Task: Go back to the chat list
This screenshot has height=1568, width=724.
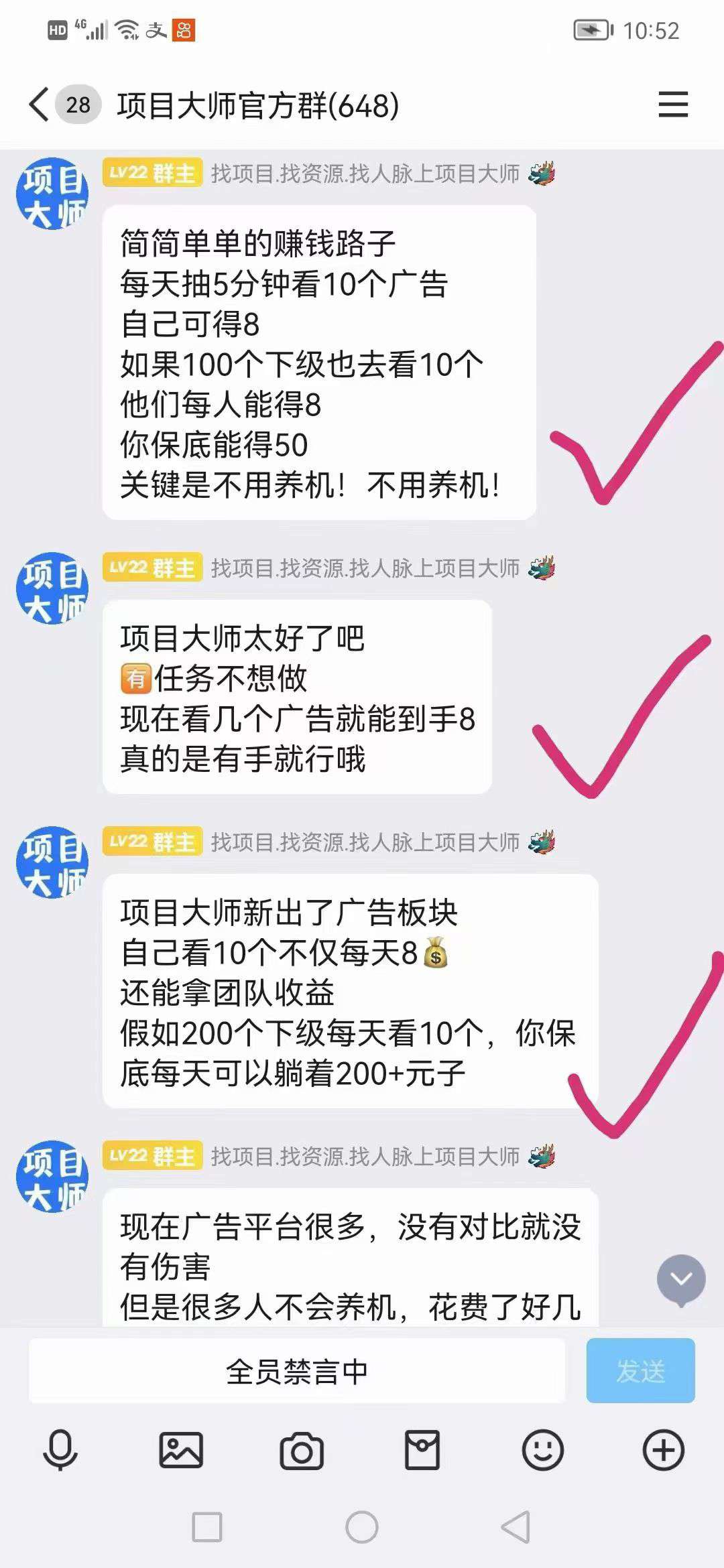Action: pos(40,105)
